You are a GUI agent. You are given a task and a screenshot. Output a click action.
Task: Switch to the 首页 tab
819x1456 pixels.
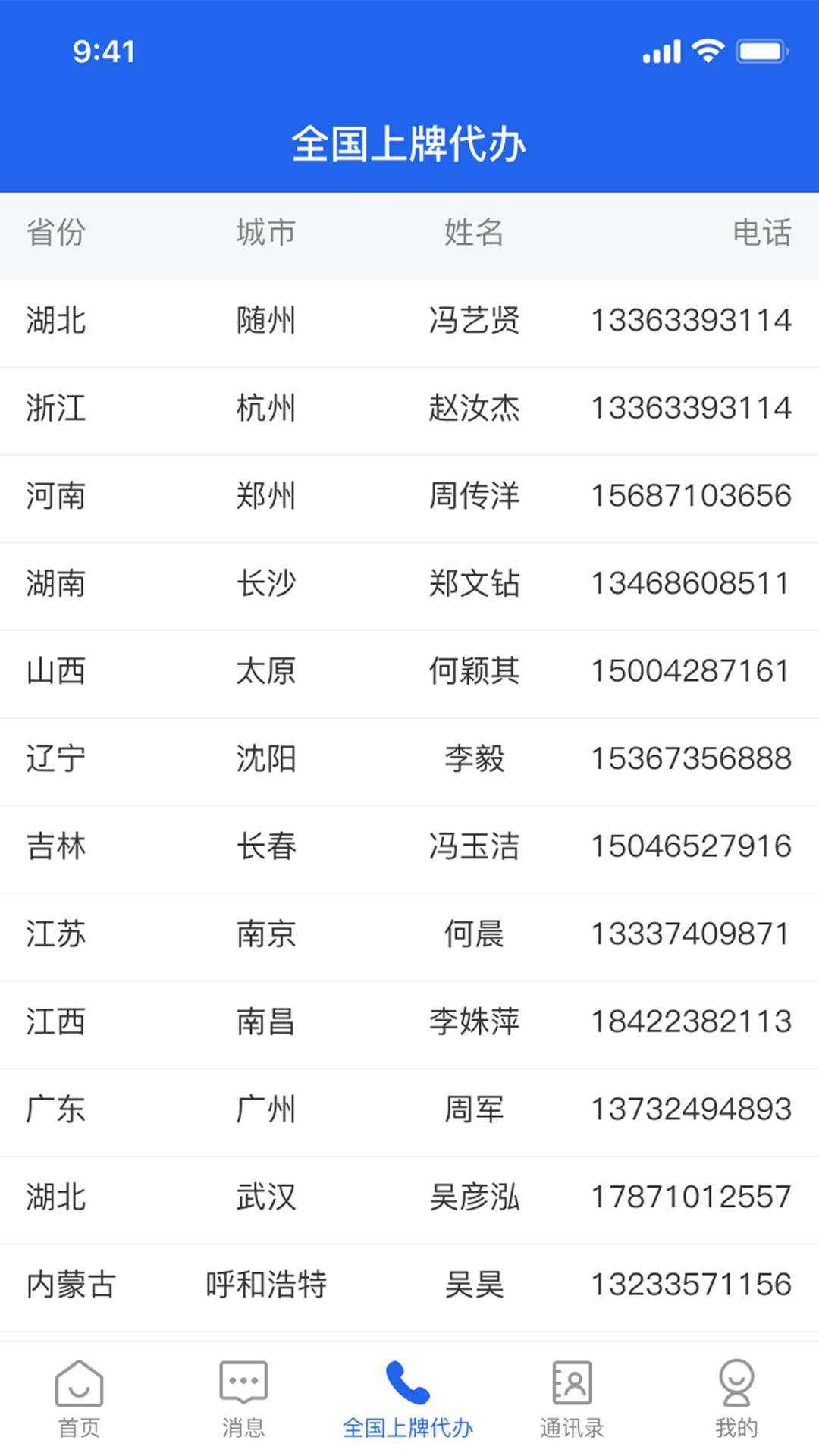pyautogui.click(x=80, y=1399)
